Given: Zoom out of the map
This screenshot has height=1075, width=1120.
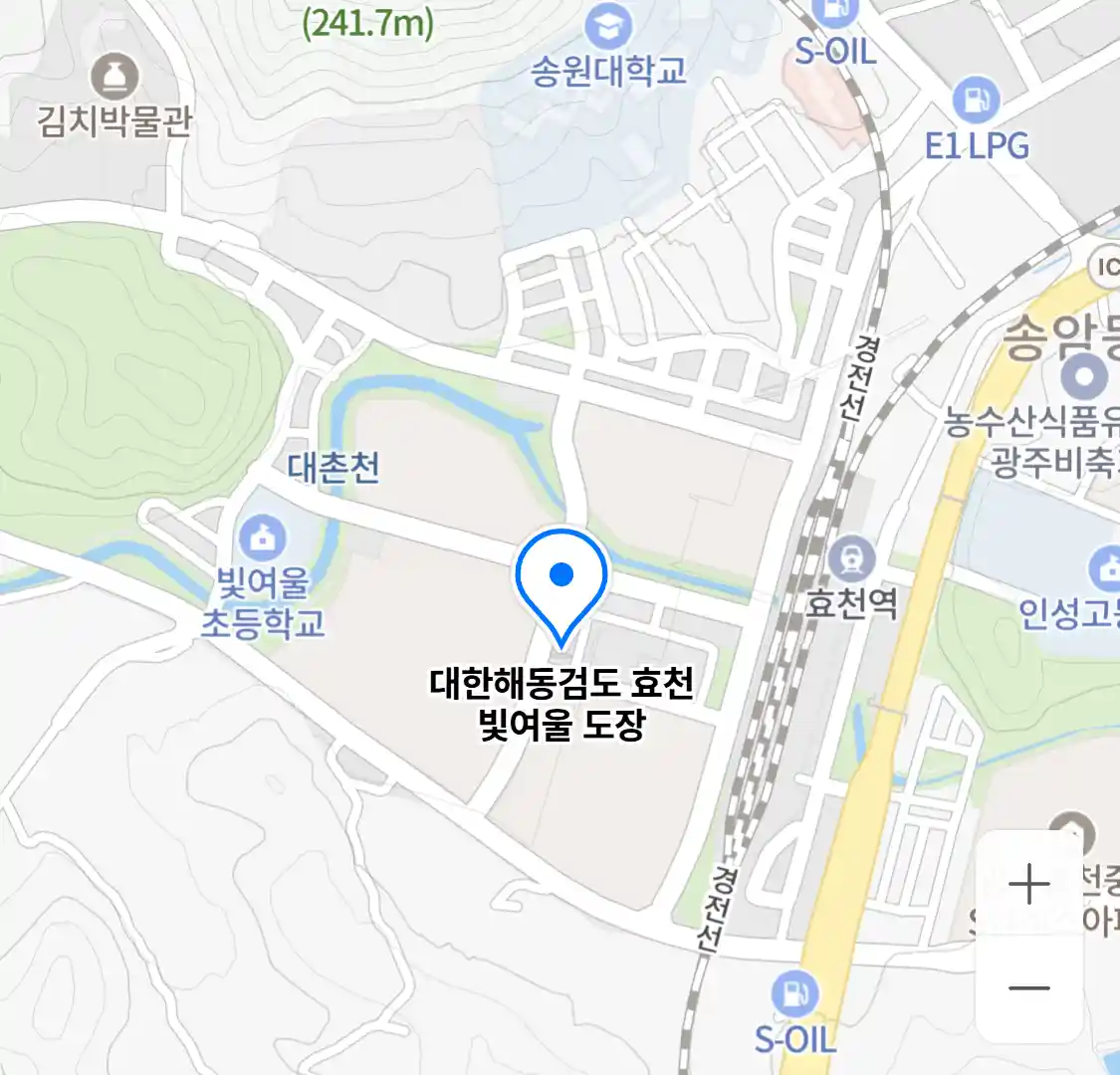Looking at the screenshot, I should pos(1028,988).
